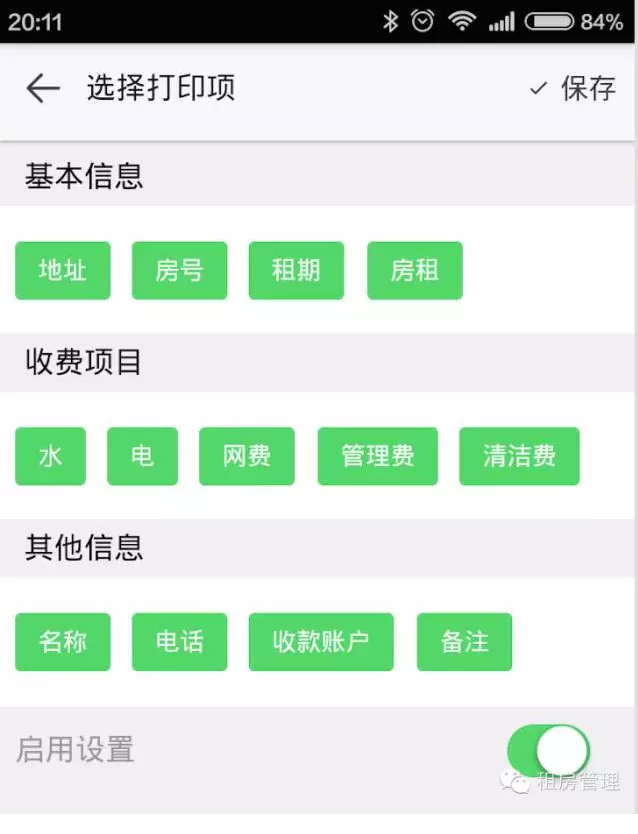Tap the 收款账户 chip

click(321, 642)
